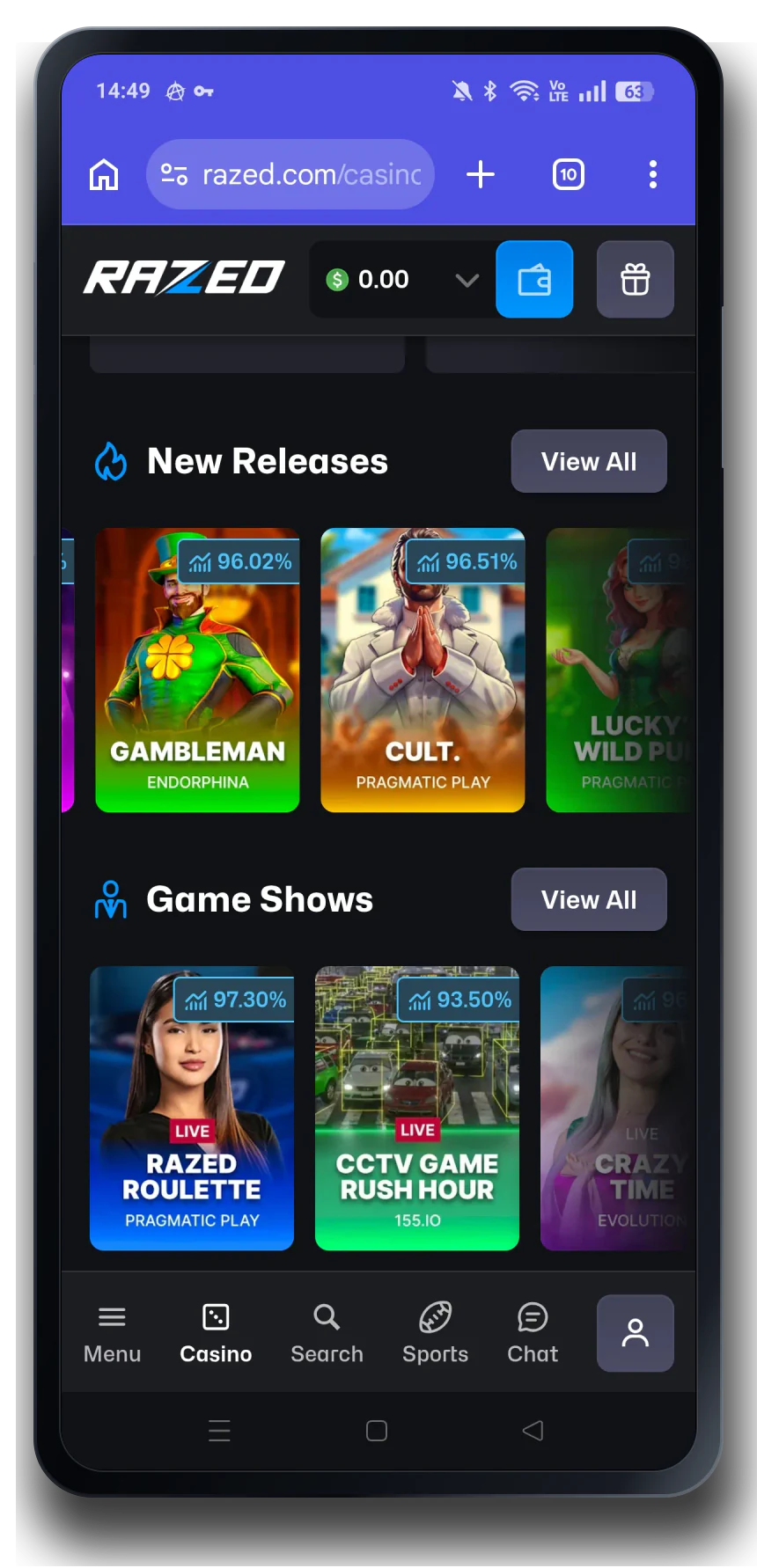Open the profile account button
757x1568 pixels.
coord(636,1333)
